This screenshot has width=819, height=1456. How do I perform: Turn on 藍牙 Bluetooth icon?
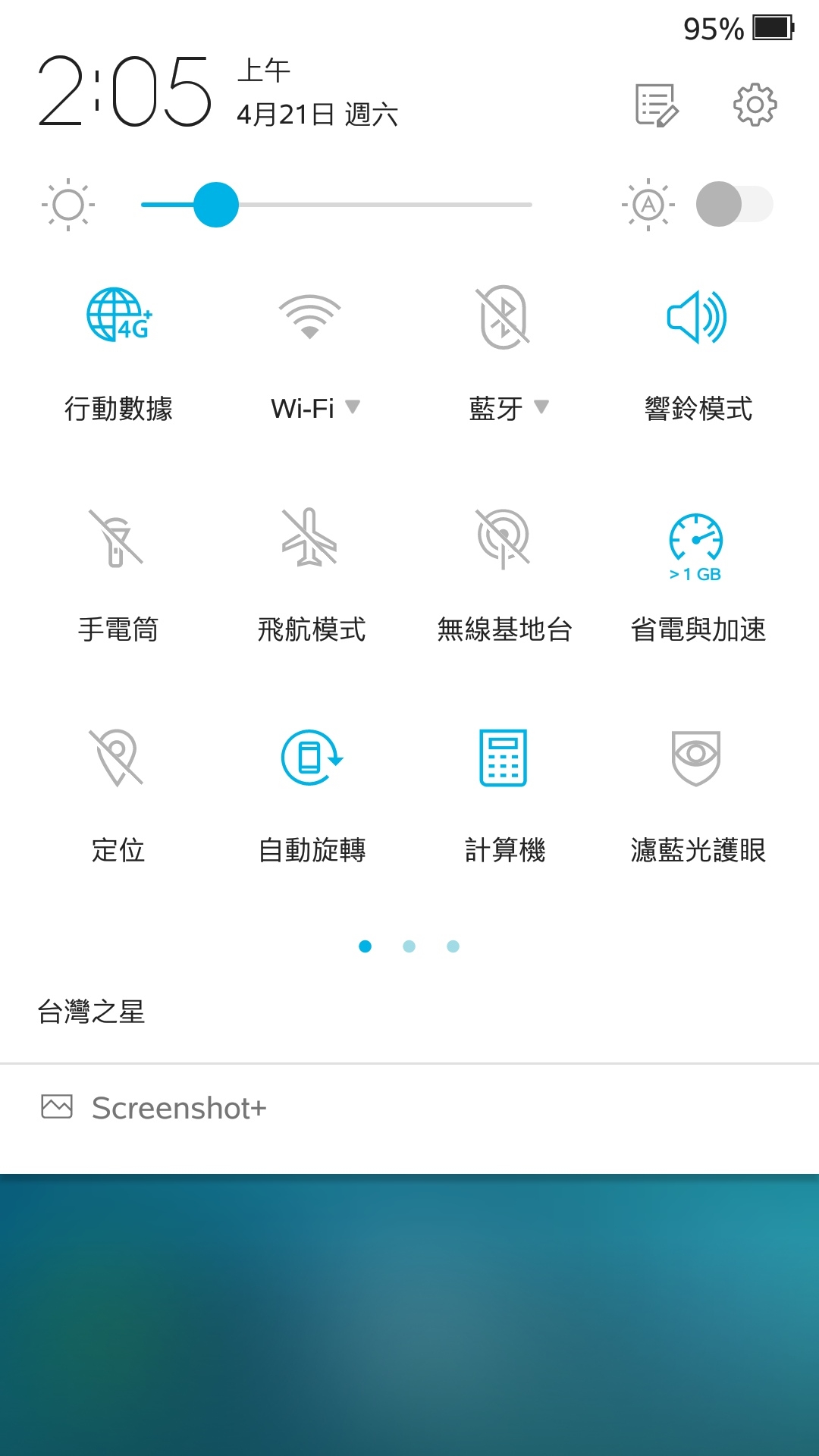(x=503, y=317)
